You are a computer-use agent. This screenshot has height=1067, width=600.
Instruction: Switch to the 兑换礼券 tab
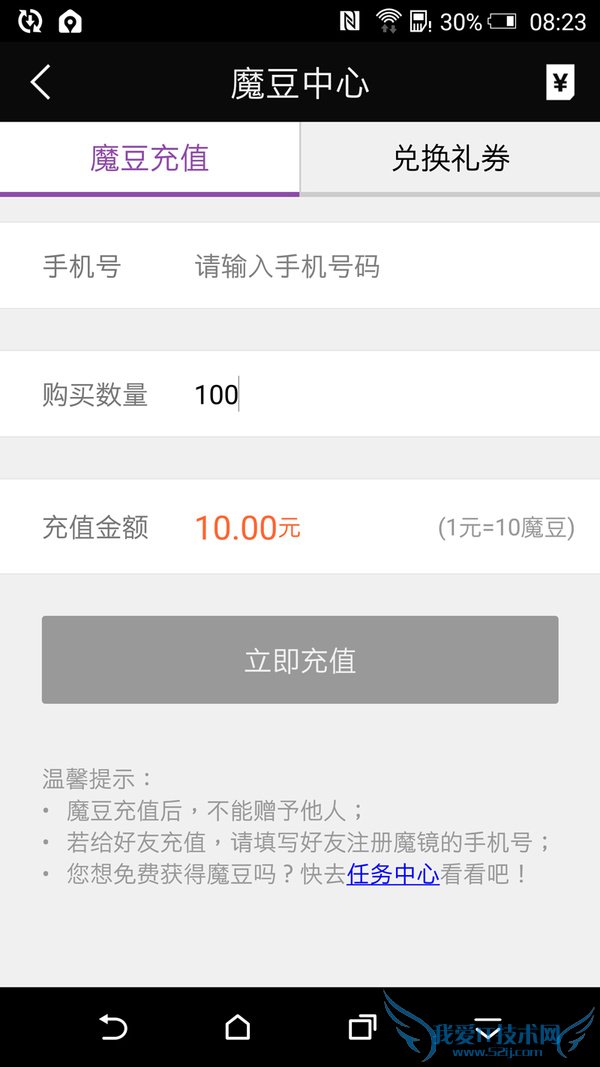tap(450, 158)
